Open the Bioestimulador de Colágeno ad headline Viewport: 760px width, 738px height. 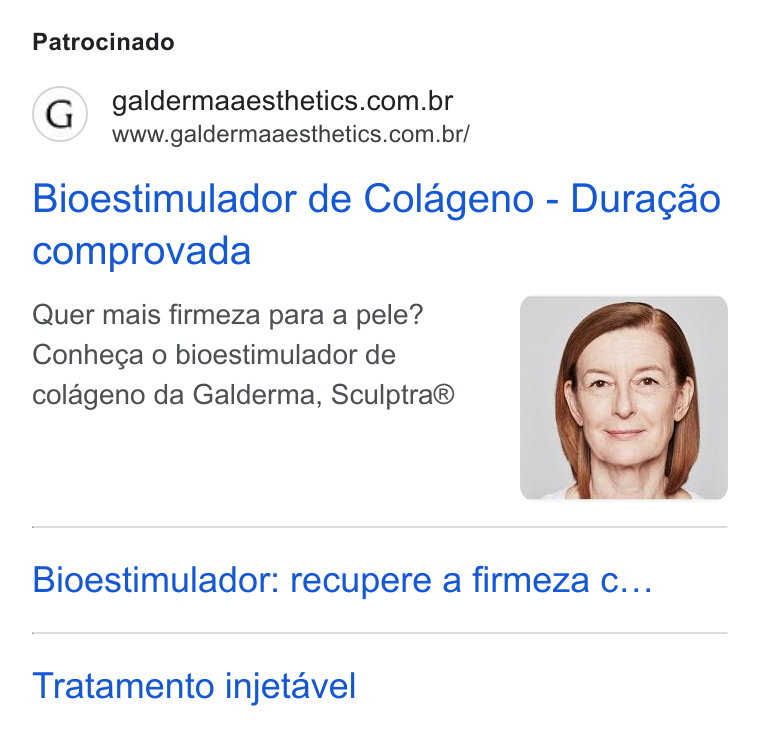pos(377,224)
